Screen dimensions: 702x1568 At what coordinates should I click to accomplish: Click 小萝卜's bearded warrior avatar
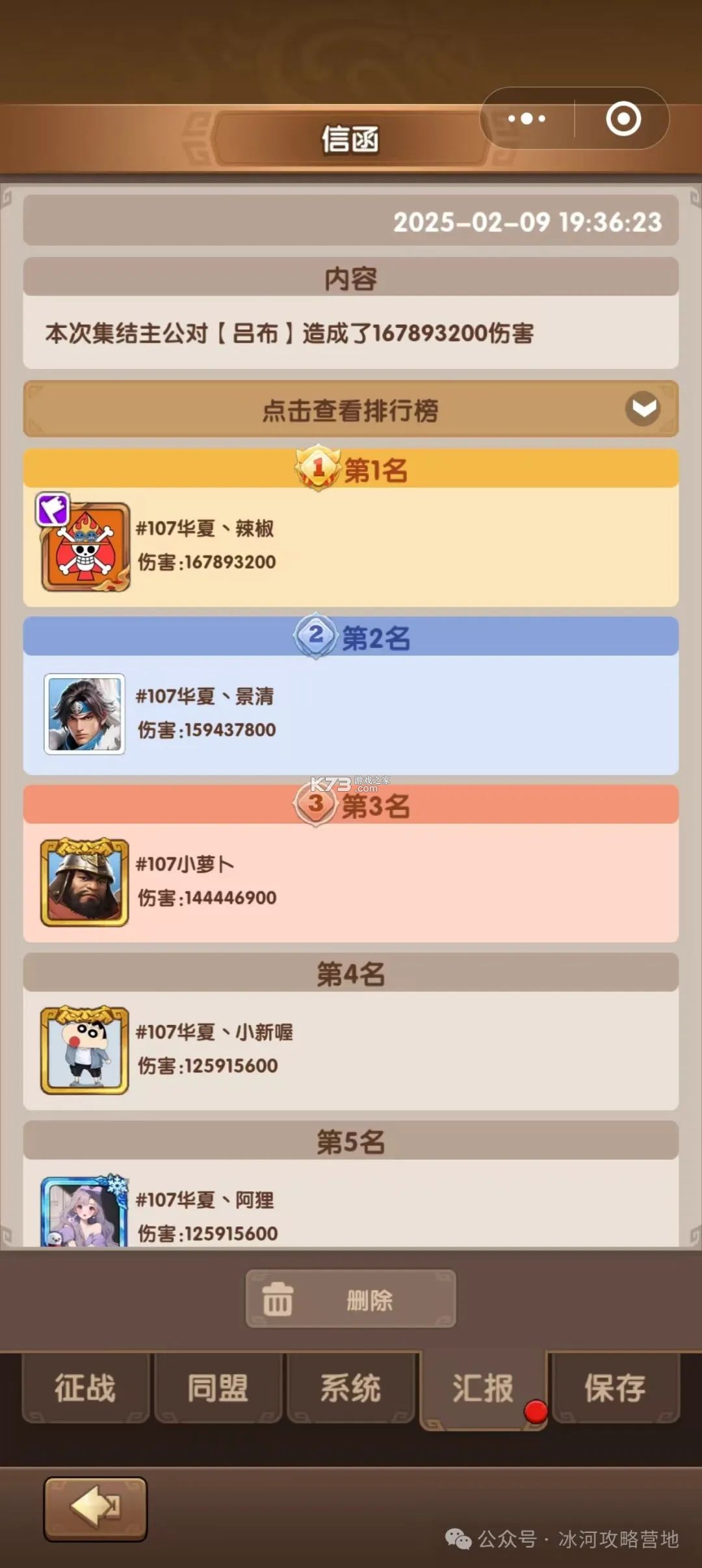point(84,881)
